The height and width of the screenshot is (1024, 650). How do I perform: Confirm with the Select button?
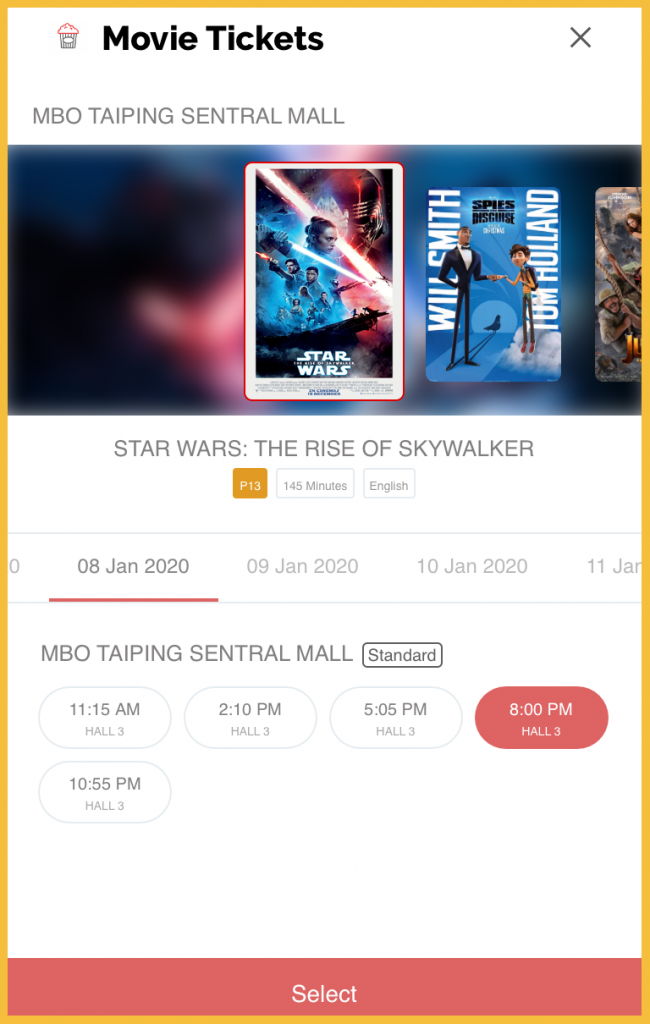(324, 994)
